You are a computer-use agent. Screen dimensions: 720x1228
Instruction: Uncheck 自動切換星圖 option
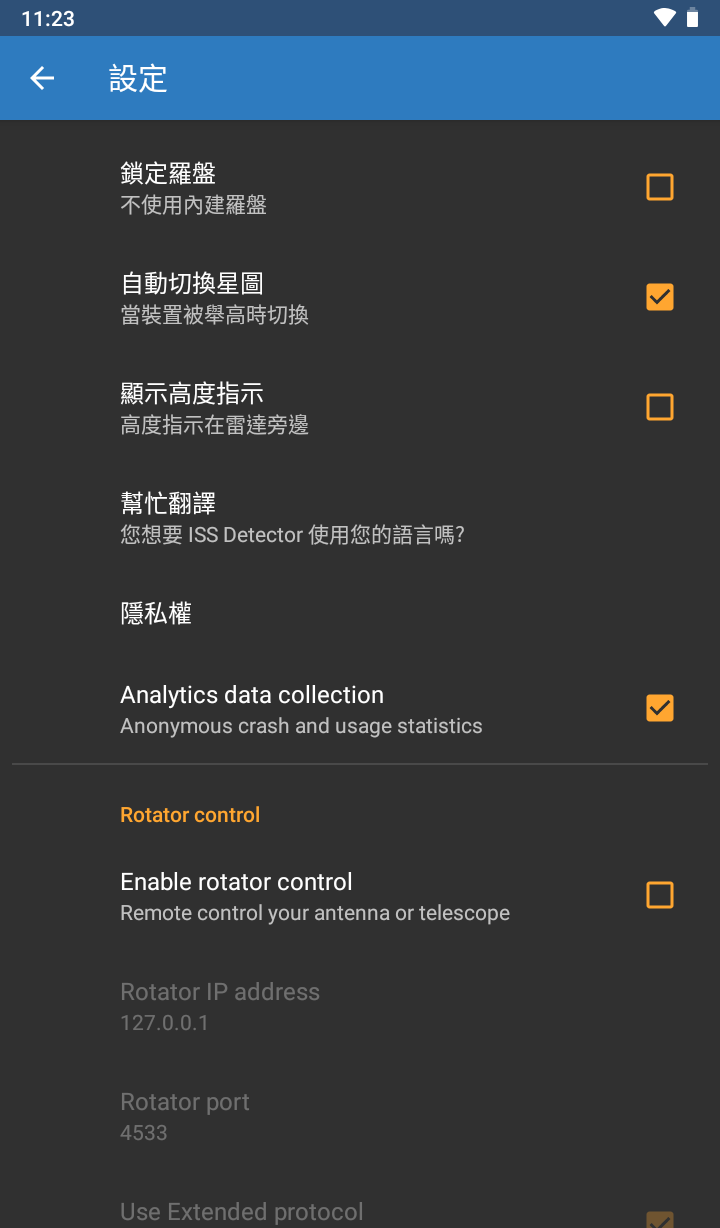pyautogui.click(x=659, y=297)
